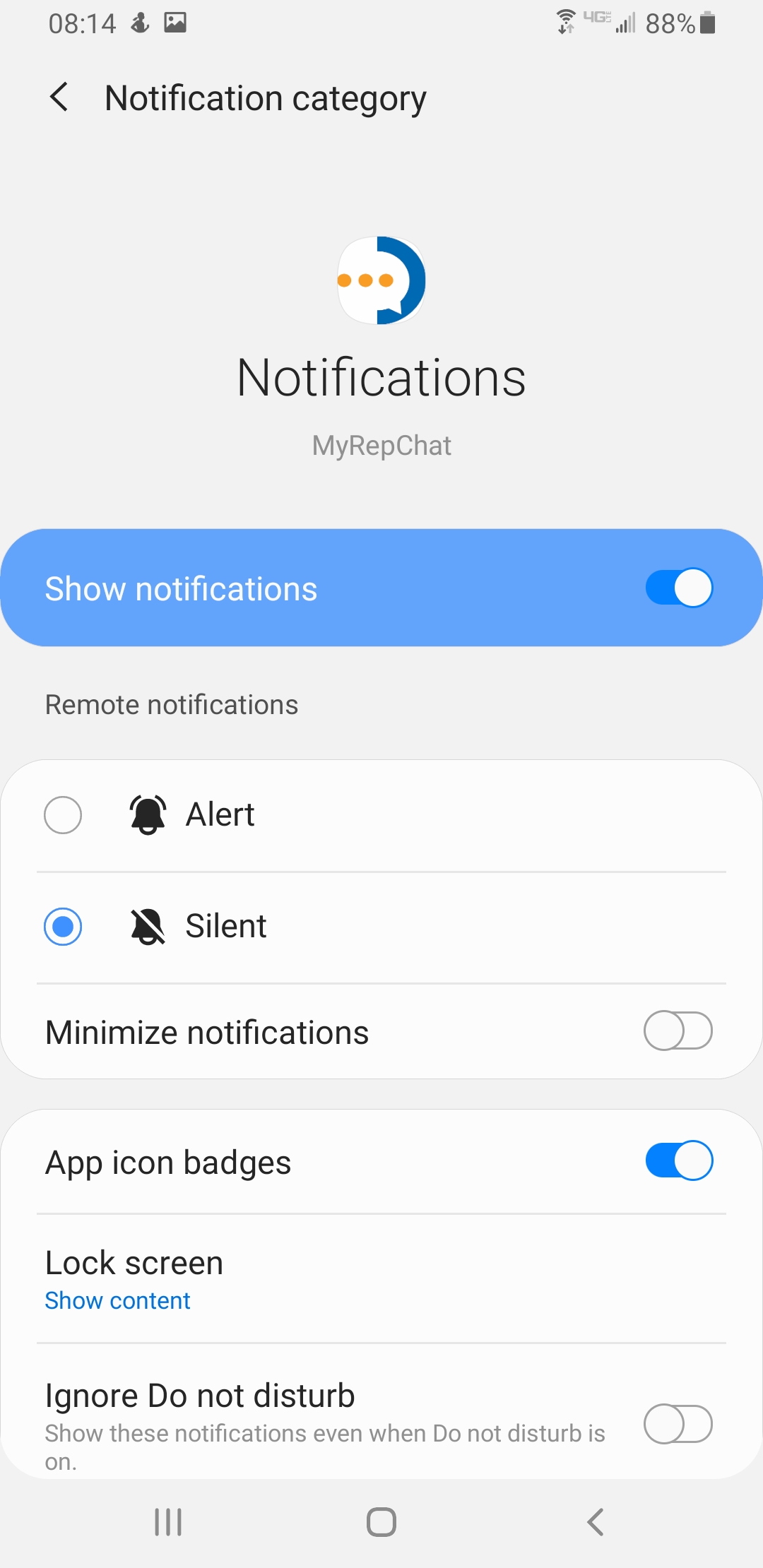Go back from Notification category
The image size is (763, 1568).
point(59,97)
